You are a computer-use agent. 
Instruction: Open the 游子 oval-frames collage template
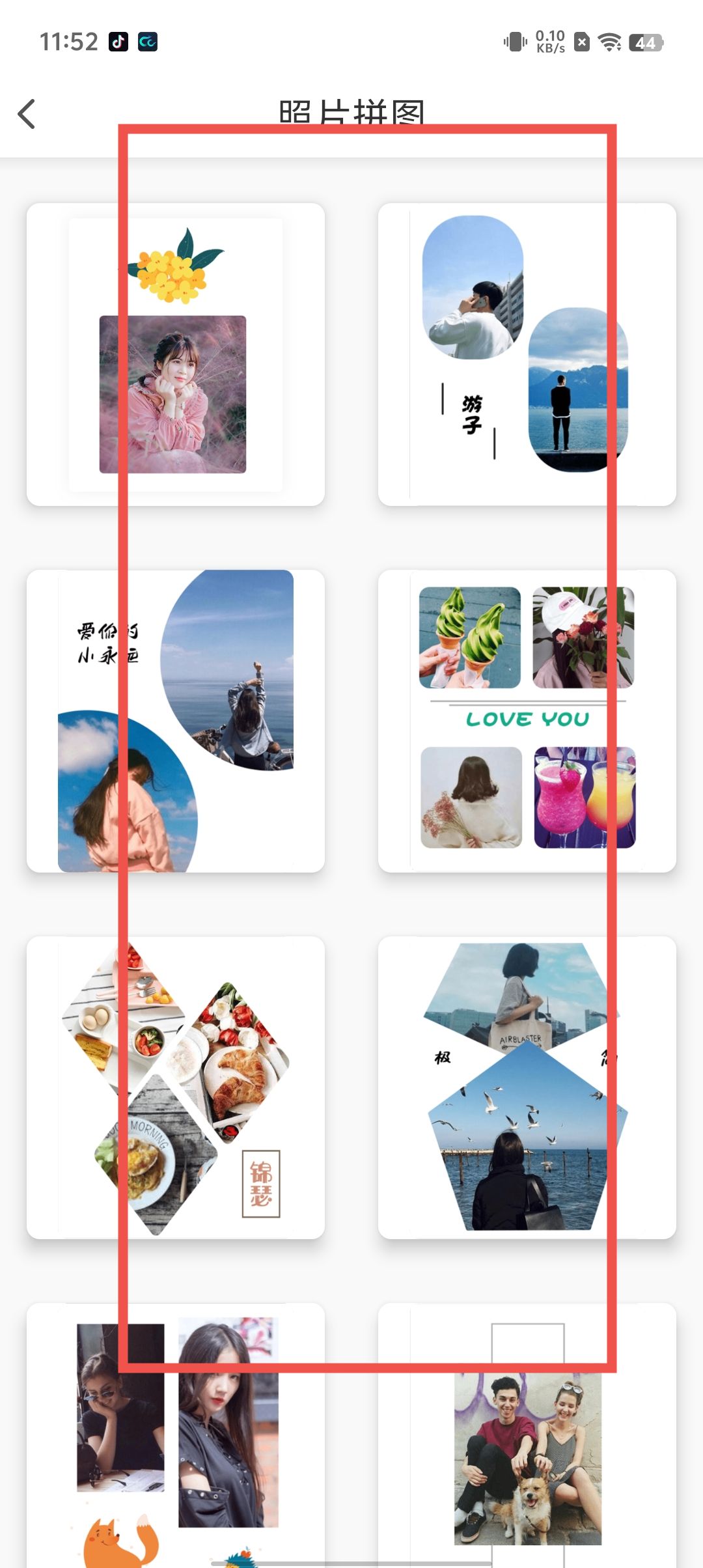click(527, 355)
